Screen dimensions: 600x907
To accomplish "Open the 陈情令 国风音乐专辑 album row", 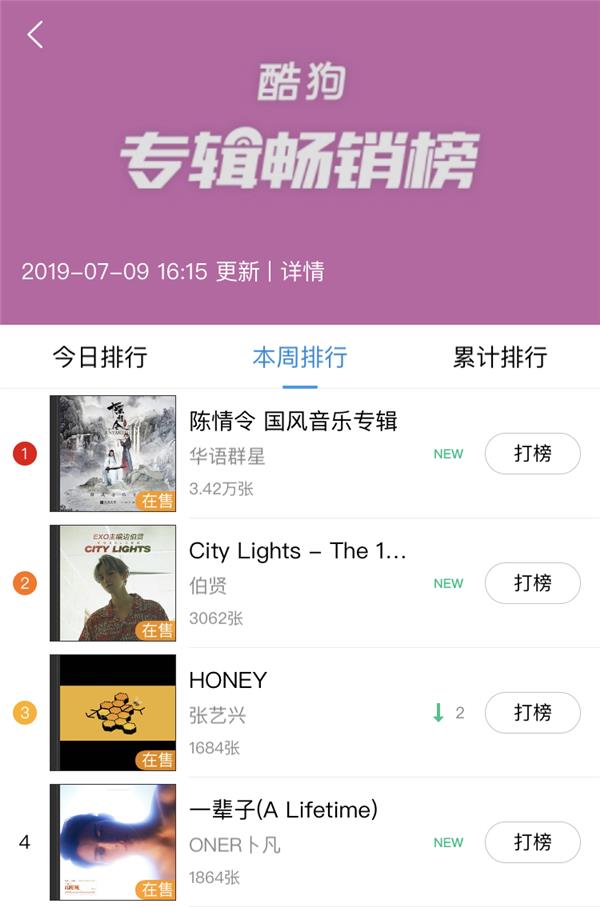I will click(x=293, y=421).
